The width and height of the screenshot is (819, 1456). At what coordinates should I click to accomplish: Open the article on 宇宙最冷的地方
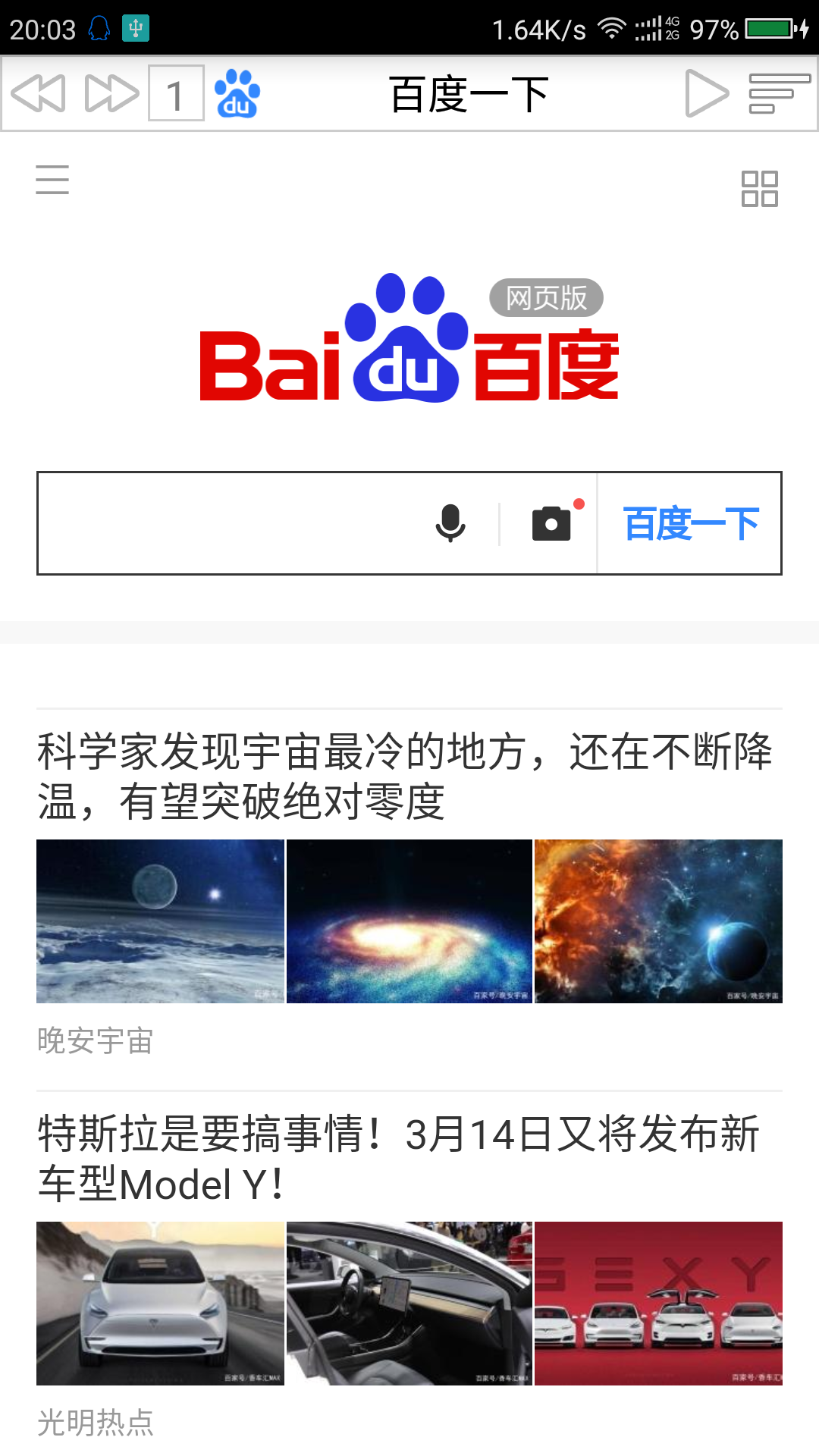pos(406,777)
